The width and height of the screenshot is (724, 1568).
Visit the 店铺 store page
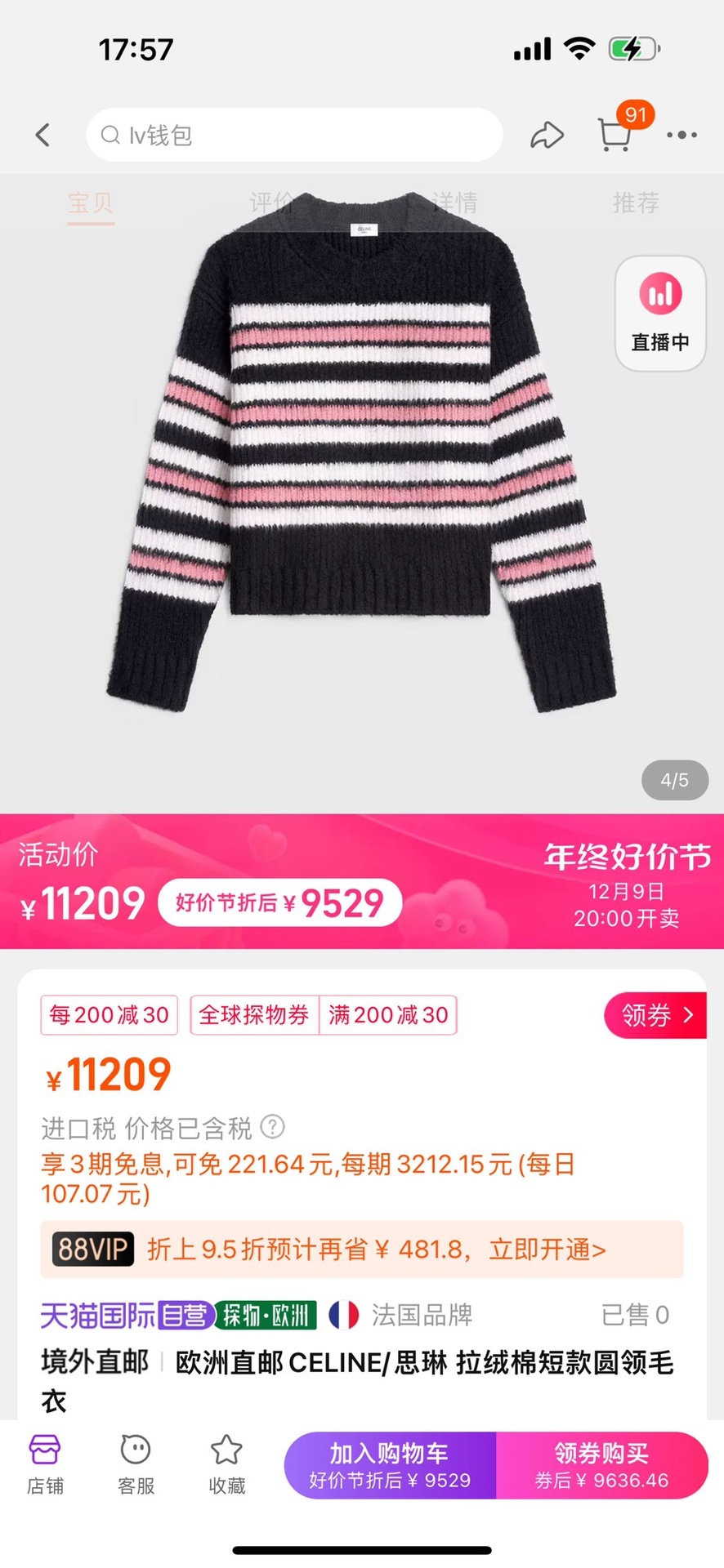pyautogui.click(x=45, y=1465)
